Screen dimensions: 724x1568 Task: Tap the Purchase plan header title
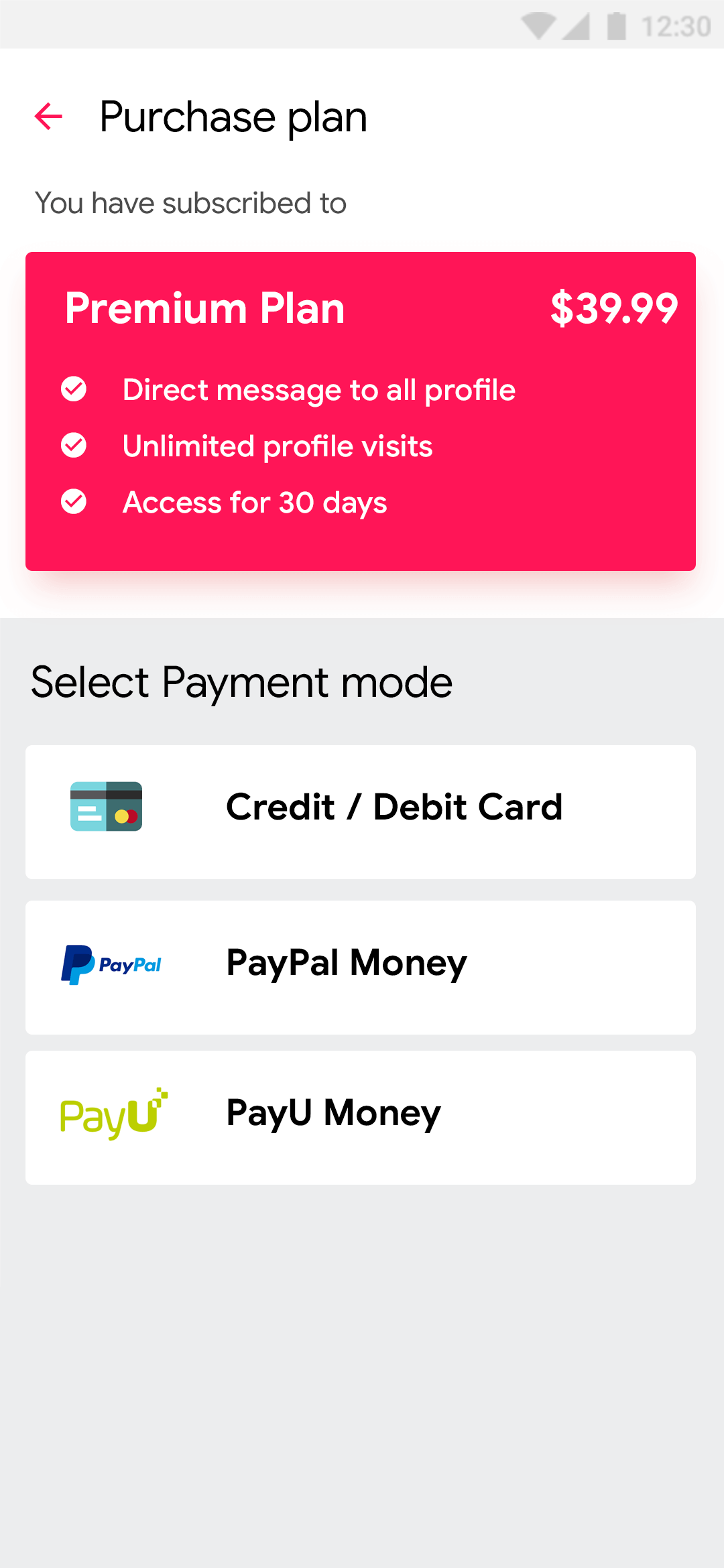[233, 117]
